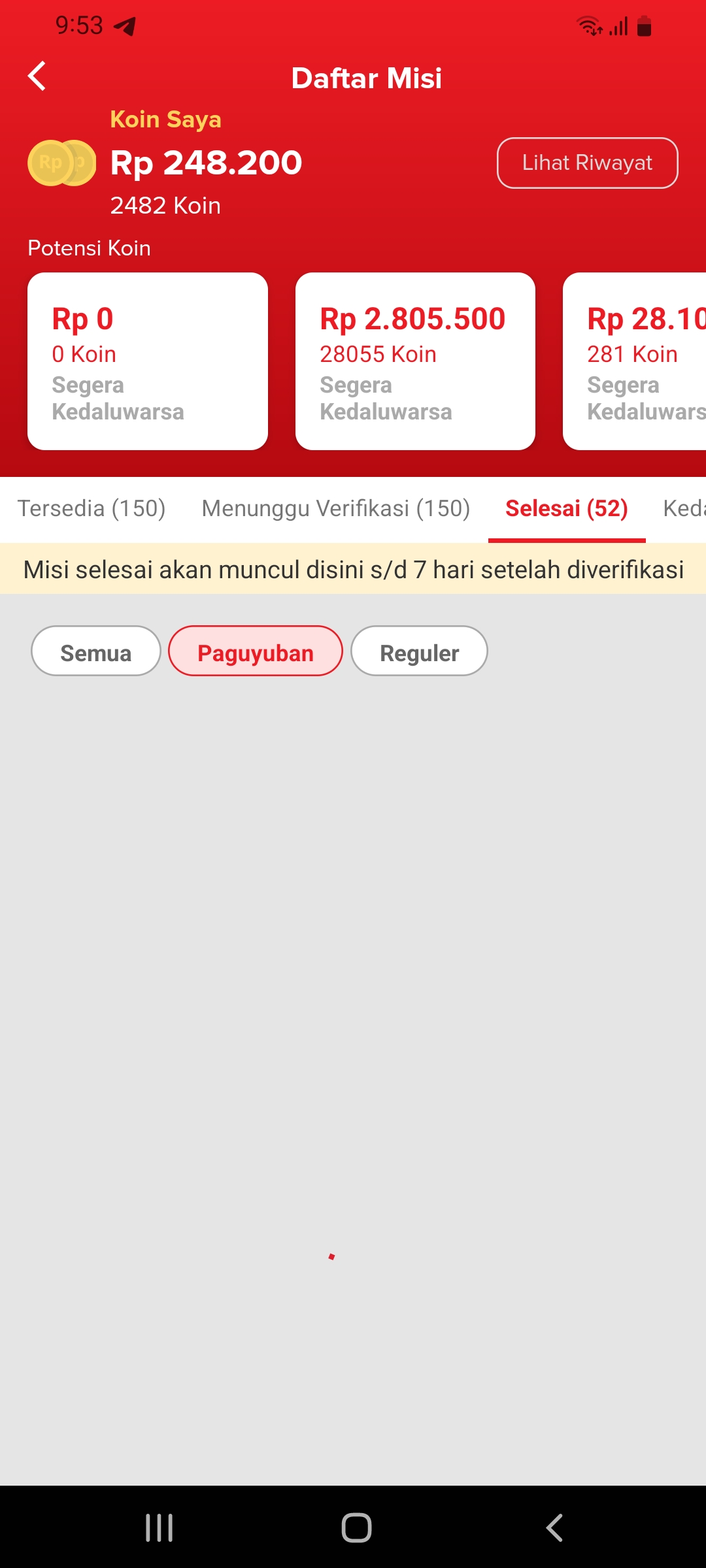Open the Rp 2.805.500 potential coin card

(x=415, y=361)
